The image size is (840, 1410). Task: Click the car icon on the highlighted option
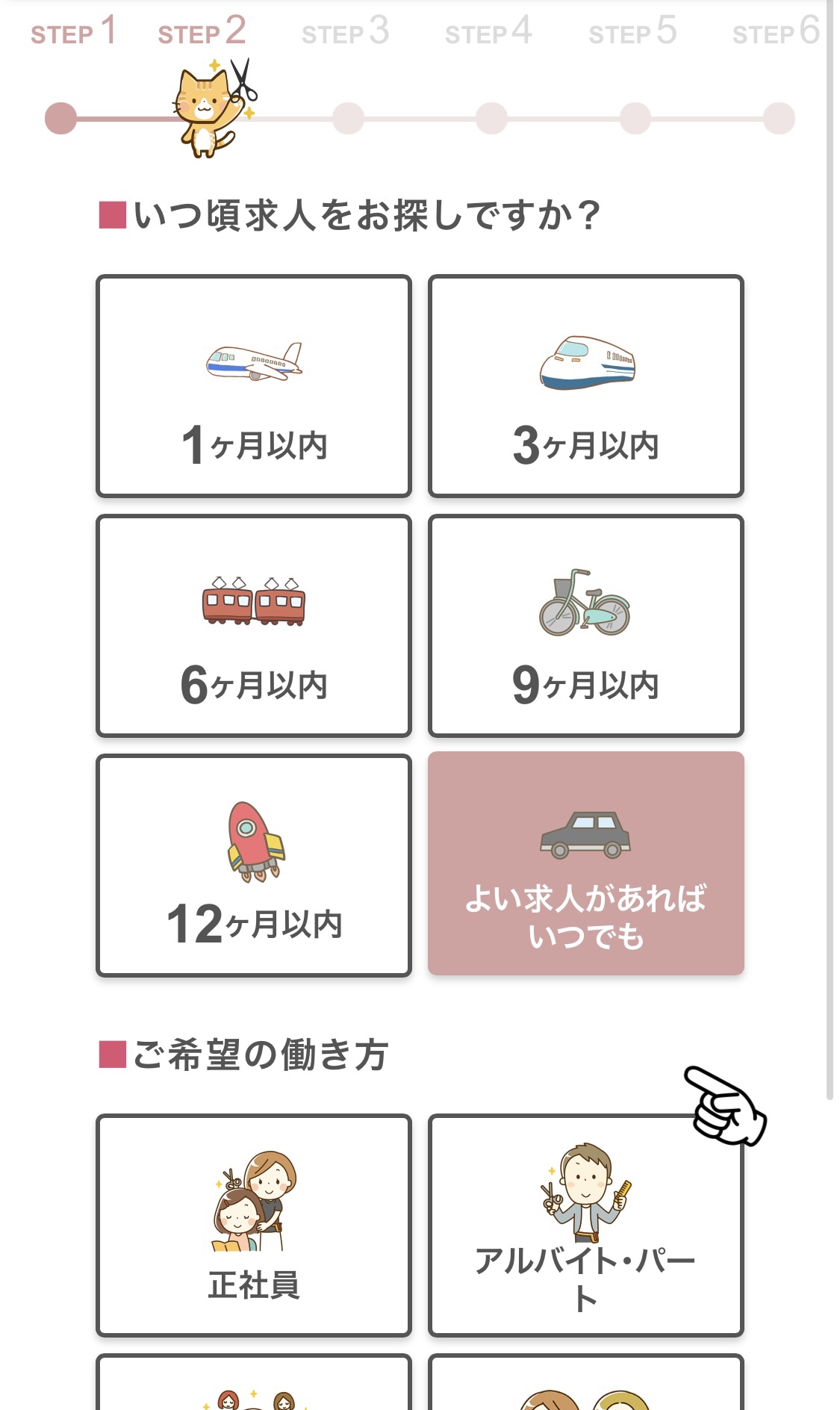coord(587,833)
